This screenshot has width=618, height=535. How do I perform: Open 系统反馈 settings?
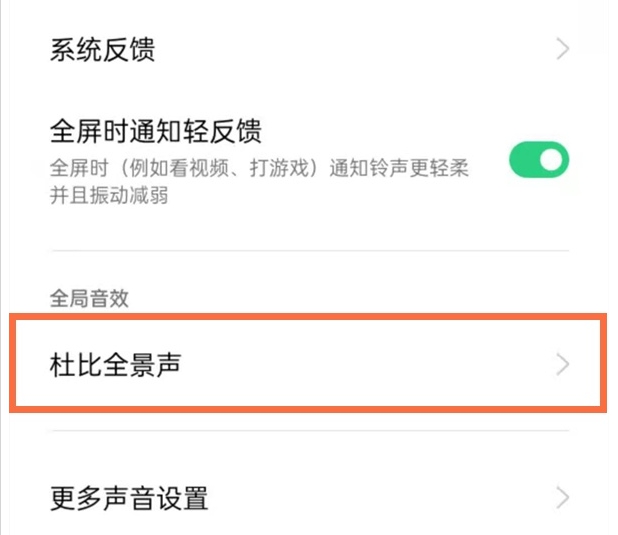(300, 50)
